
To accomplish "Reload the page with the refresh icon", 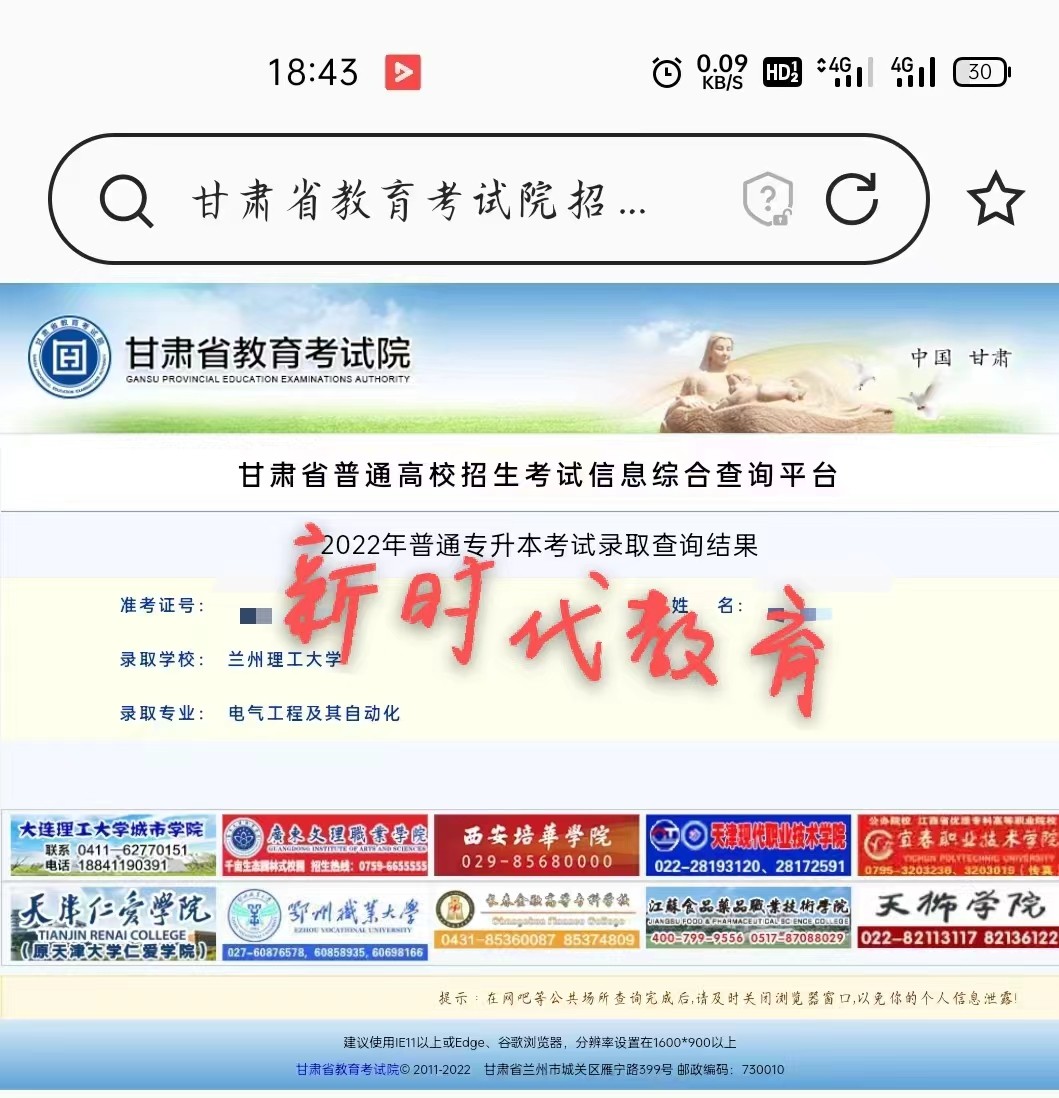I will tap(851, 199).
